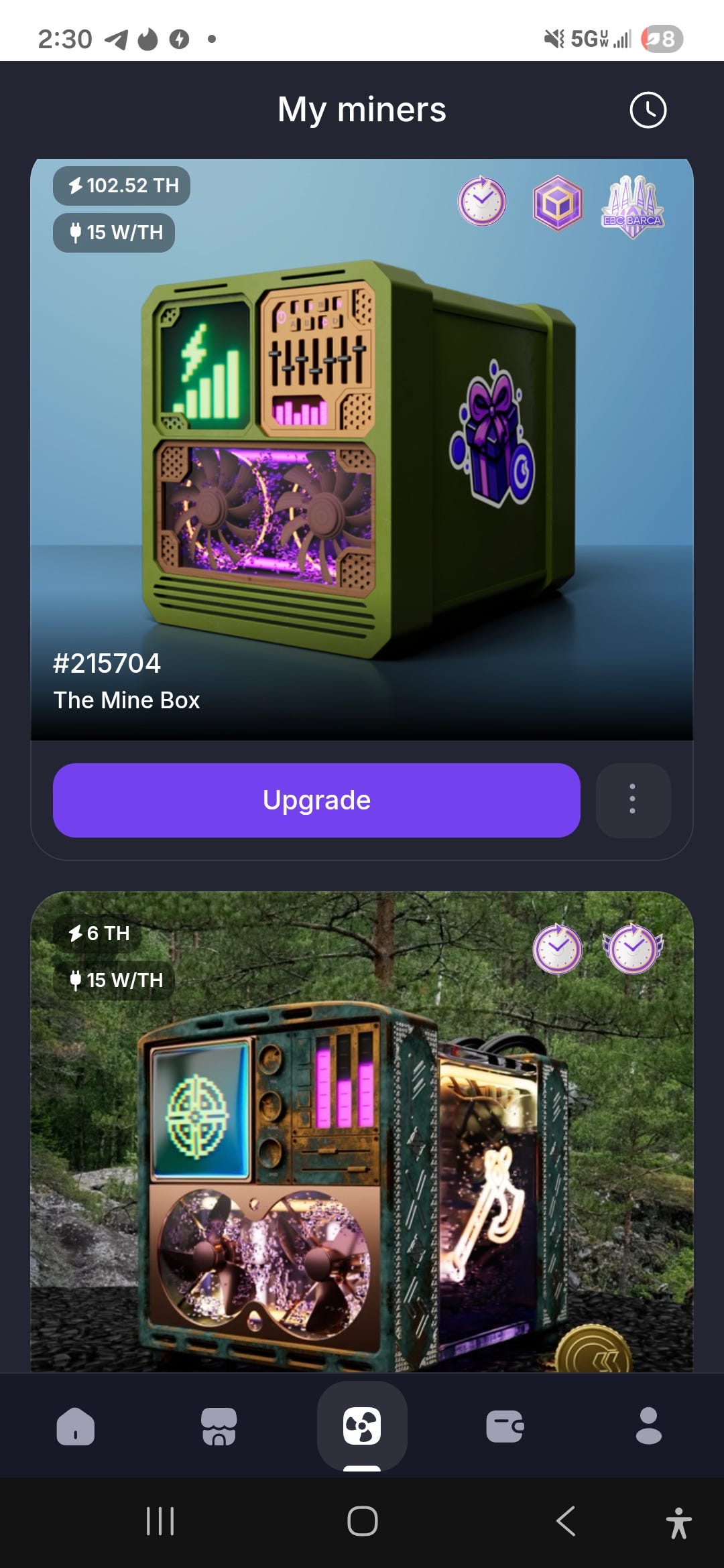This screenshot has width=724, height=1568.
Task: Open recent apps from navigation bar
Action: 160,1521
